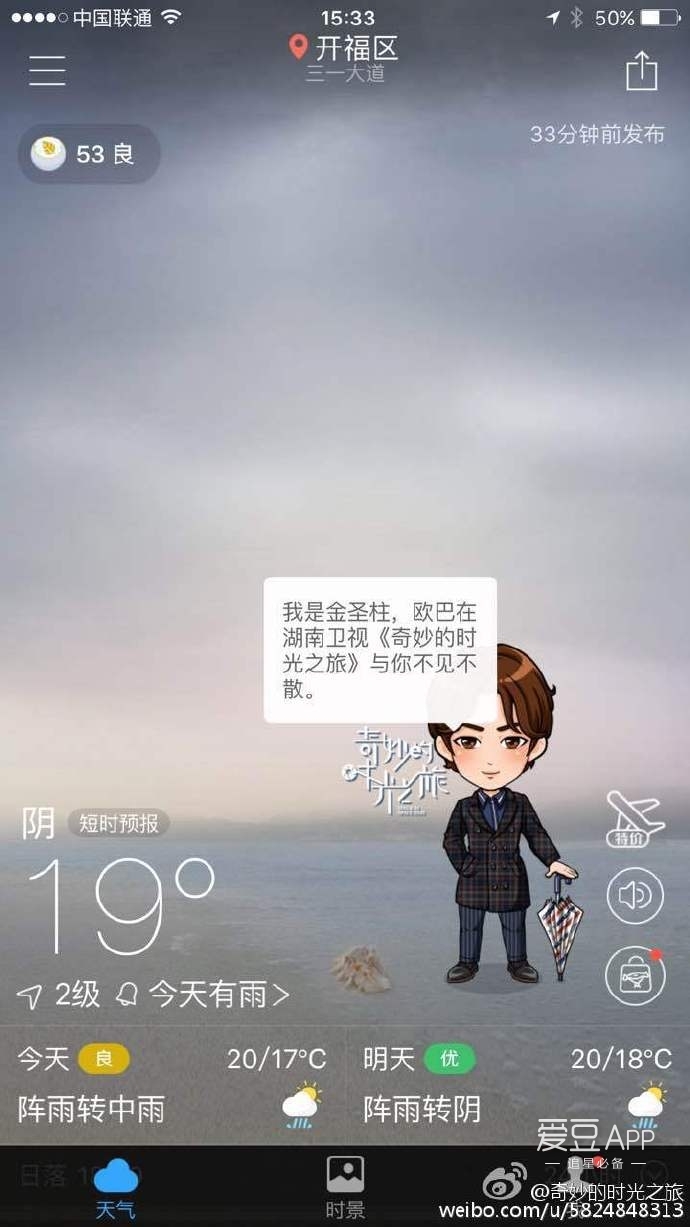Play the voice weather broadcast
Screen dimensions: 690x1227
(634, 896)
